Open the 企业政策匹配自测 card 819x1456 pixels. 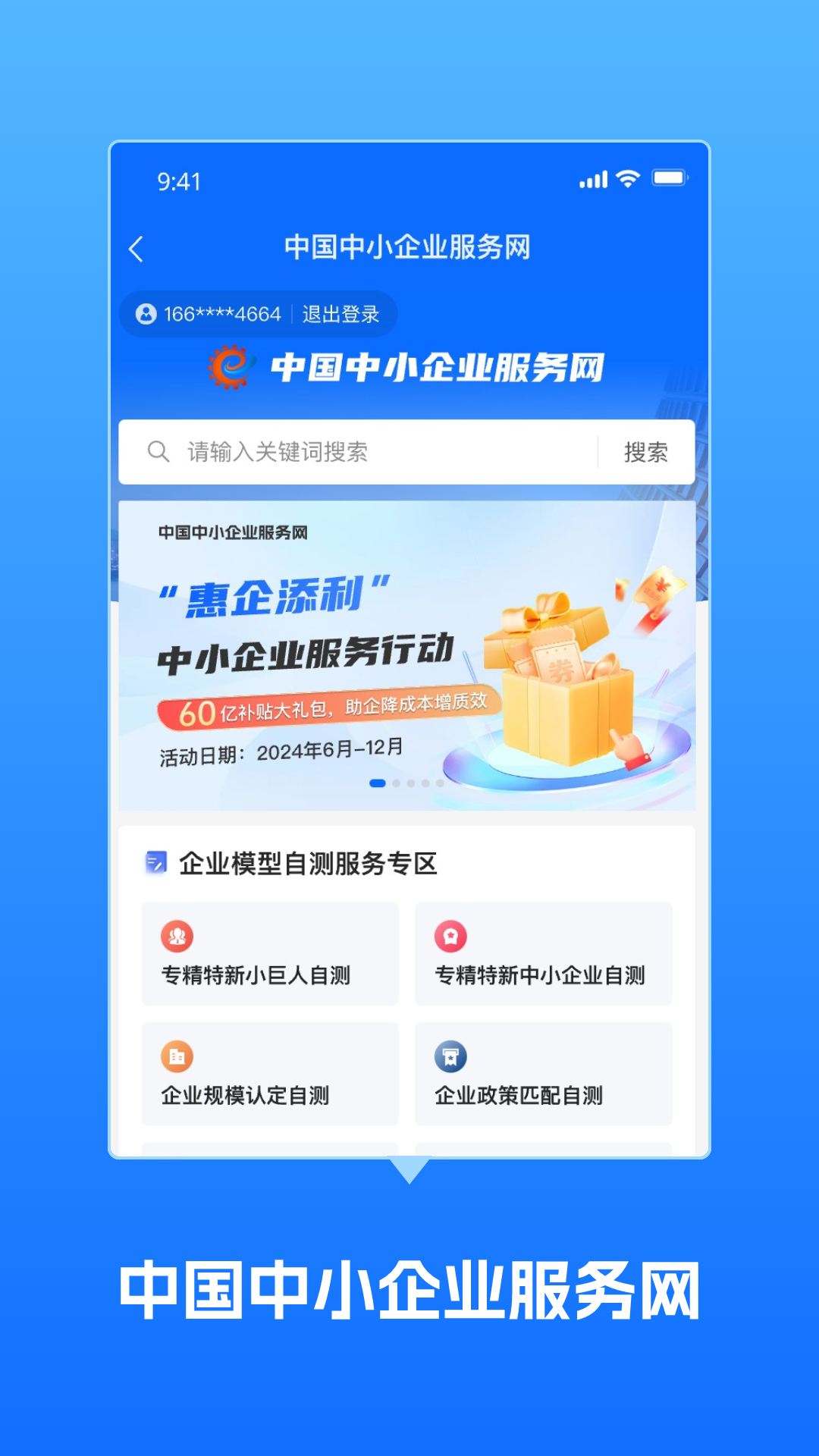pos(543,1074)
